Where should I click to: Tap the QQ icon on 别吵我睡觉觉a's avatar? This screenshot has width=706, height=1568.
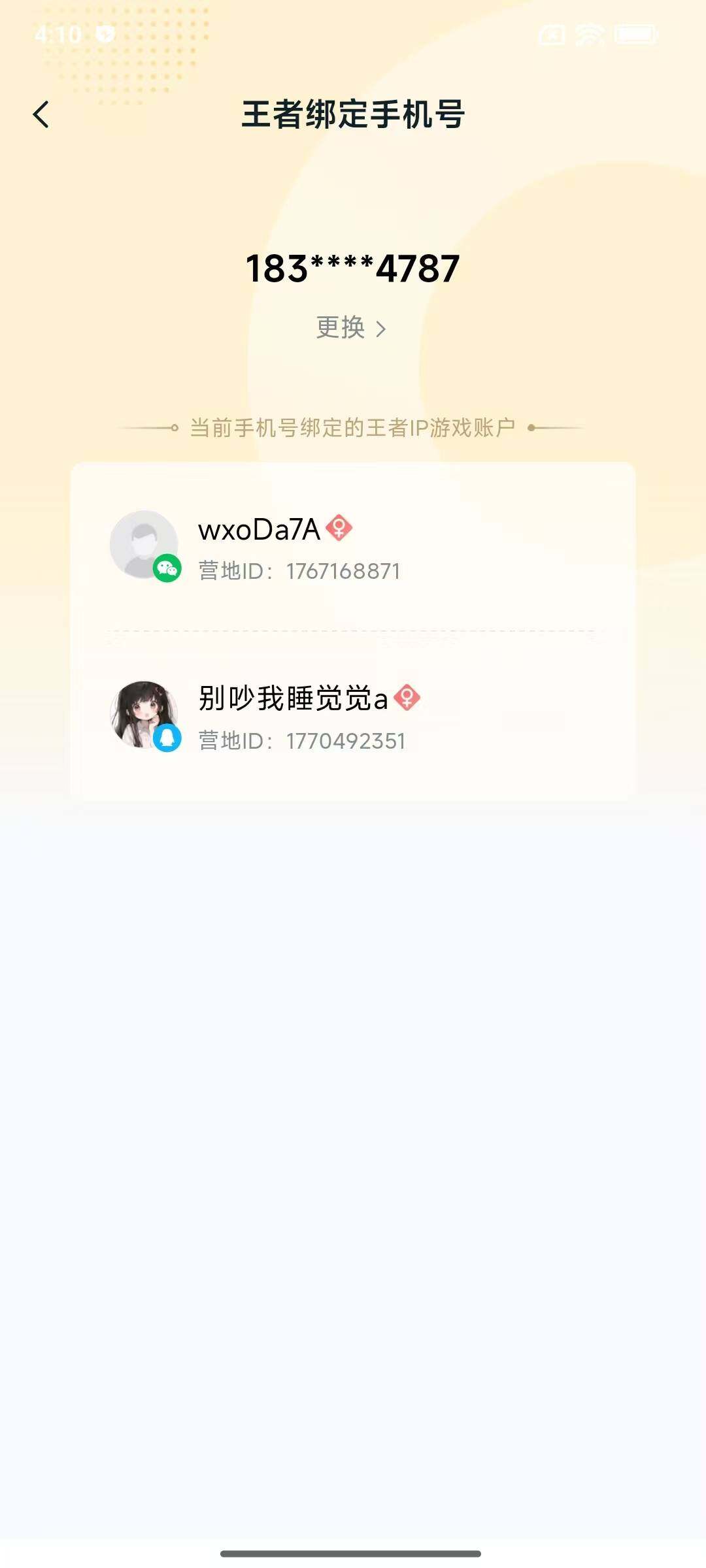[x=167, y=737]
